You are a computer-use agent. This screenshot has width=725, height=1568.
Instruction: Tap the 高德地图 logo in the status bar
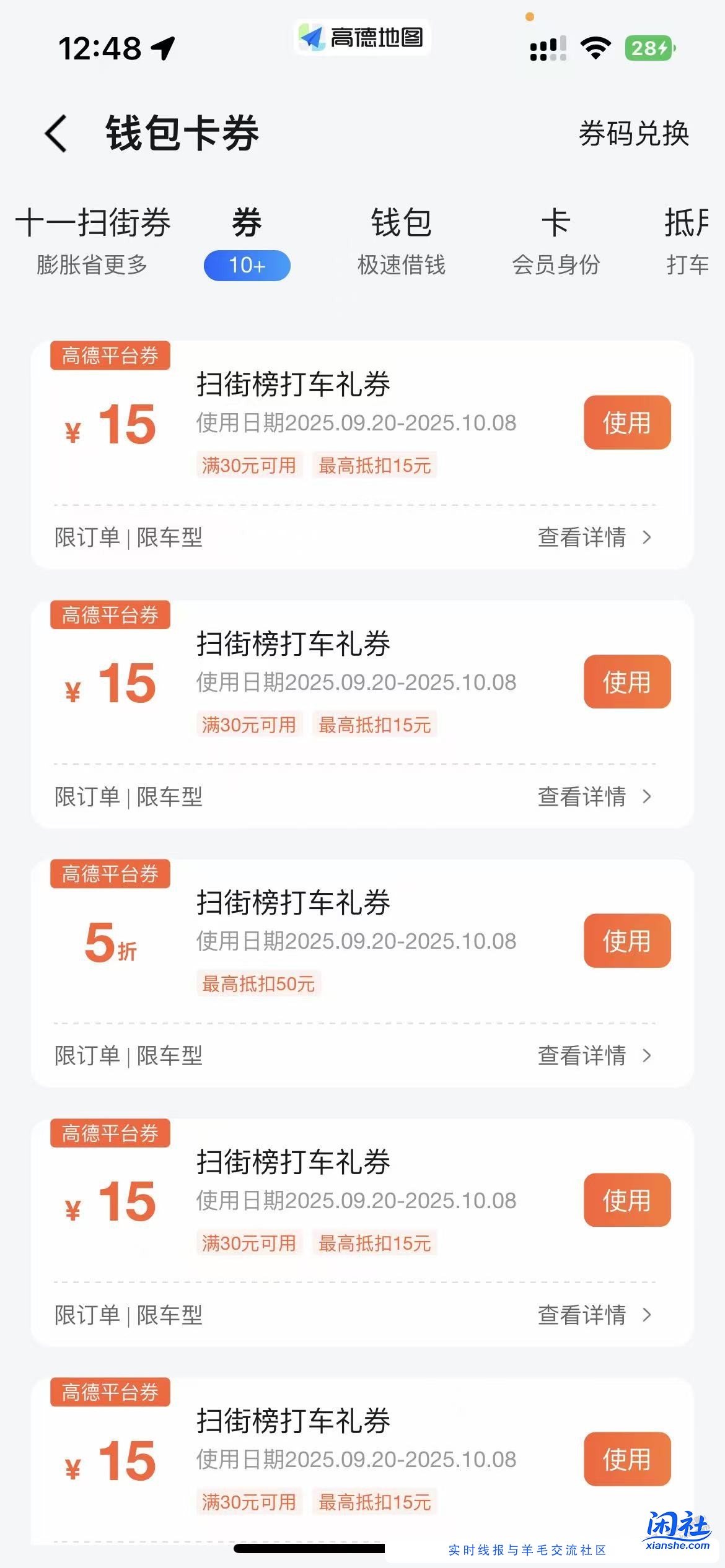tap(361, 38)
